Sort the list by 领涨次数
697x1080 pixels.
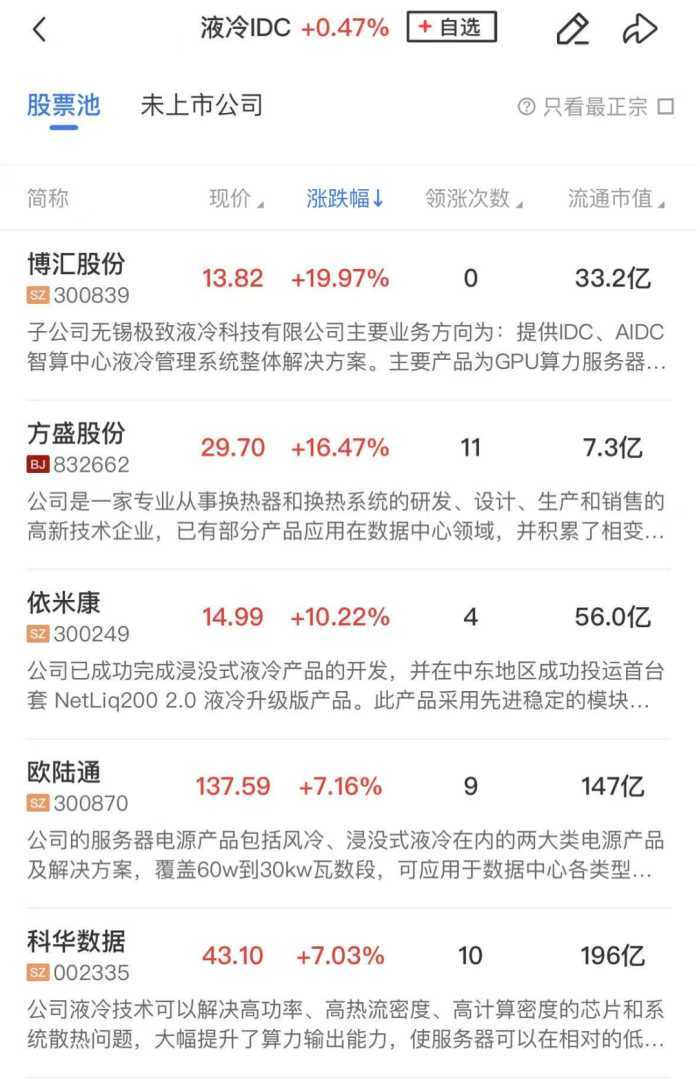[473, 198]
